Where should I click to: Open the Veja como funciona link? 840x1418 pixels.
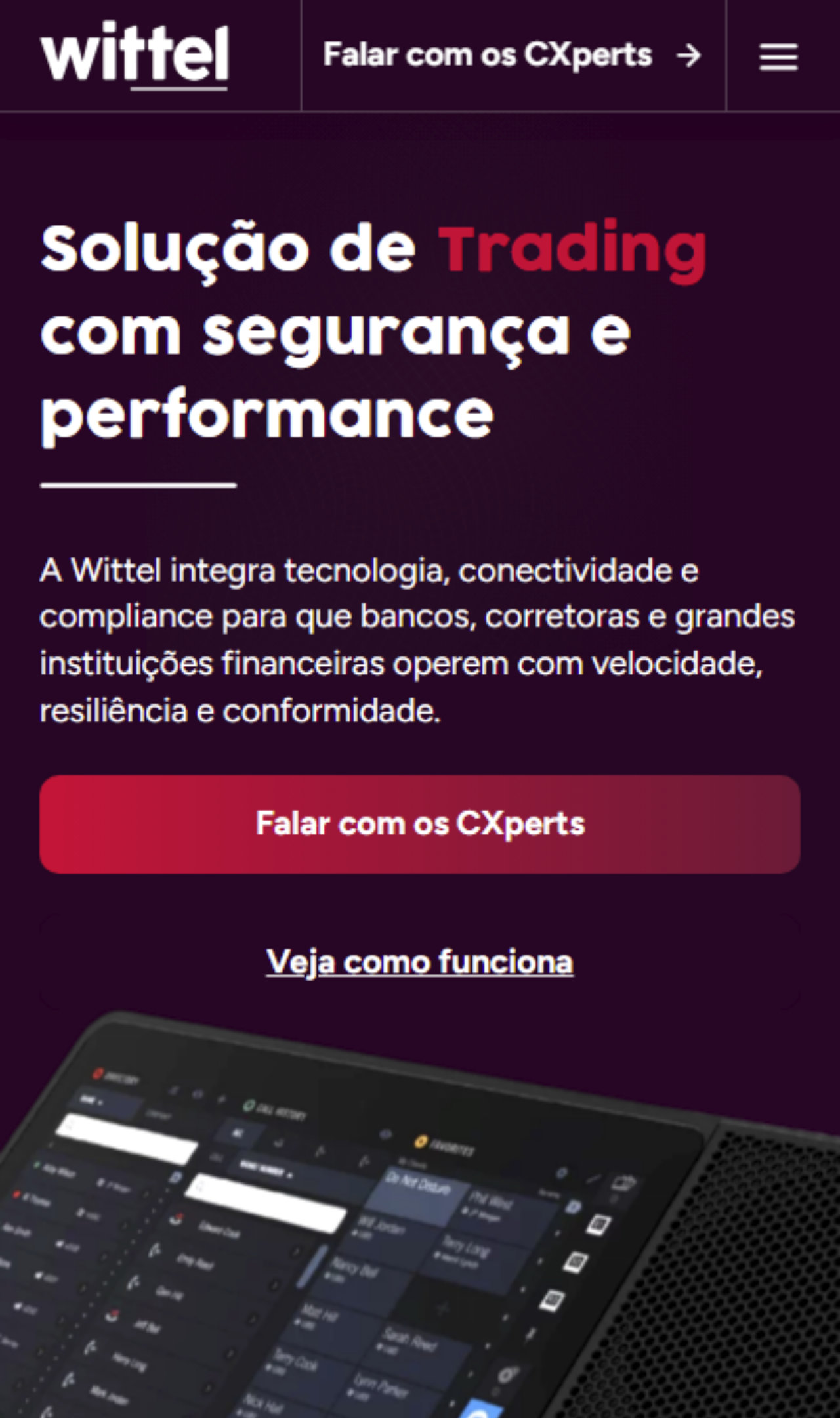coord(419,962)
